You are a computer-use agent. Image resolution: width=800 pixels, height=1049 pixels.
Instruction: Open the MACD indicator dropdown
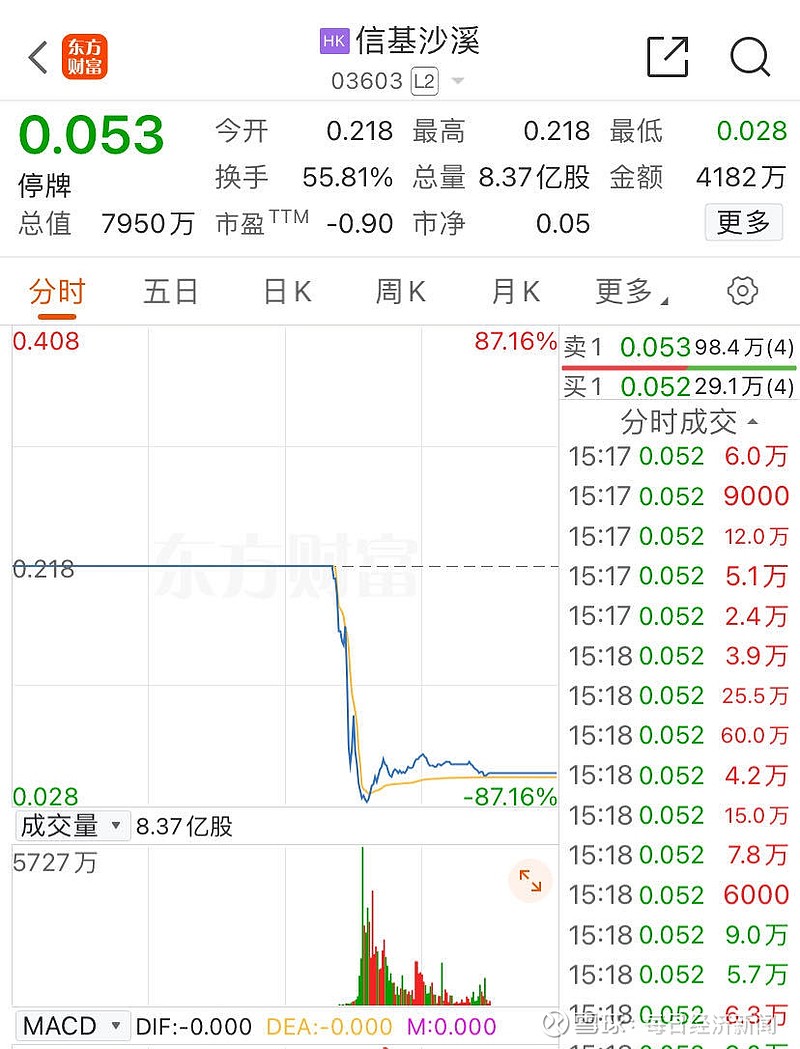[71, 1026]
